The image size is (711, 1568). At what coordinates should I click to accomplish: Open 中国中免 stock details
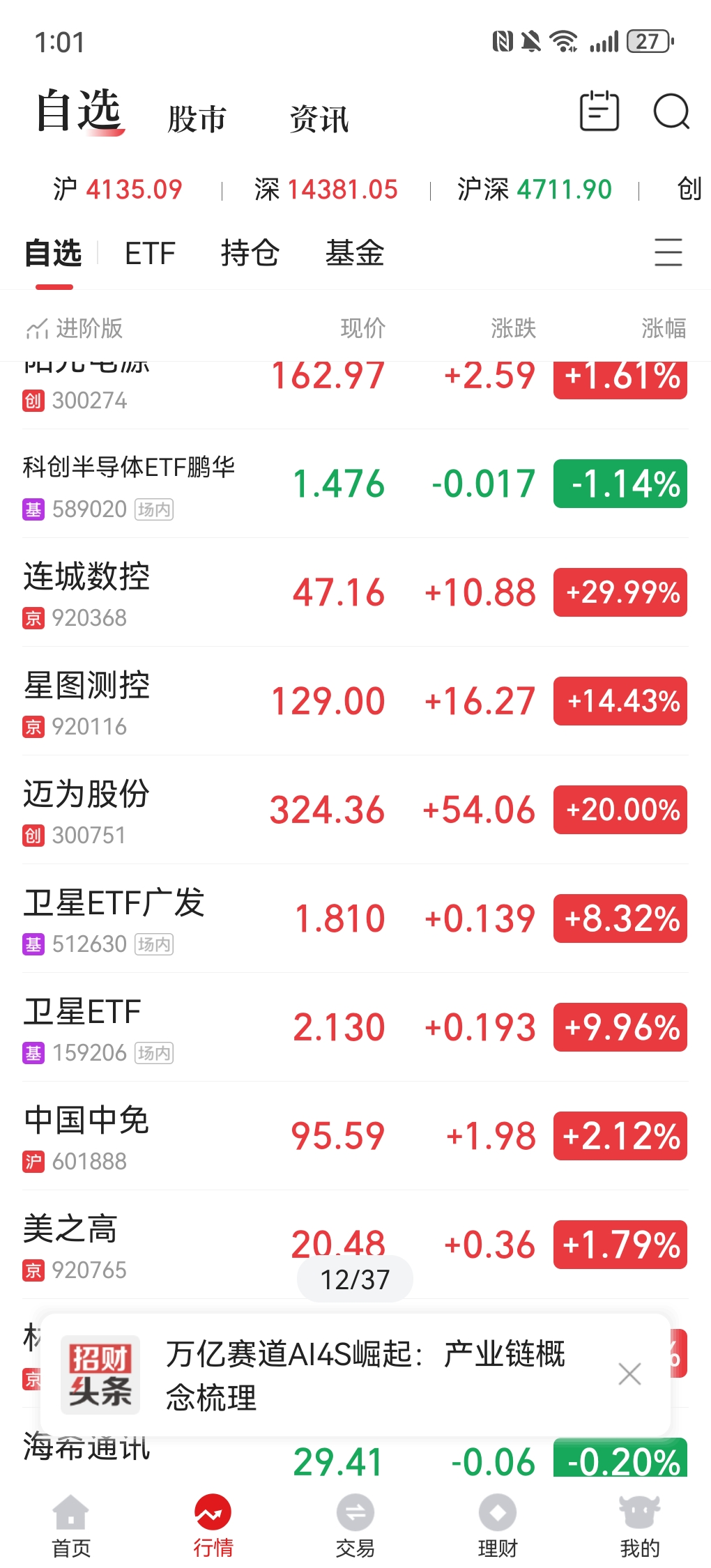[87, 1136]
